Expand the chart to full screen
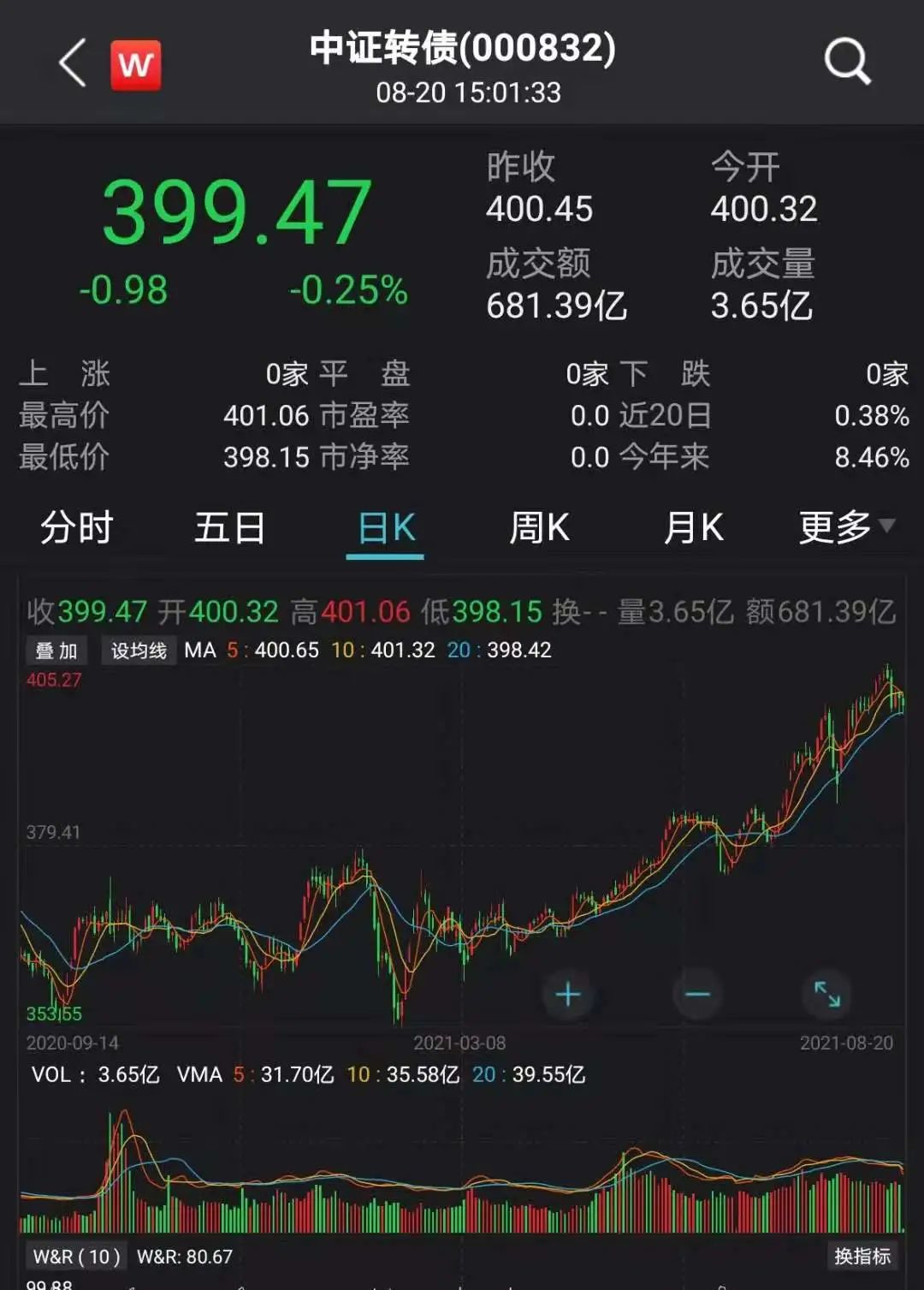This screenshot has width=924, height=1290. point(826,994)
